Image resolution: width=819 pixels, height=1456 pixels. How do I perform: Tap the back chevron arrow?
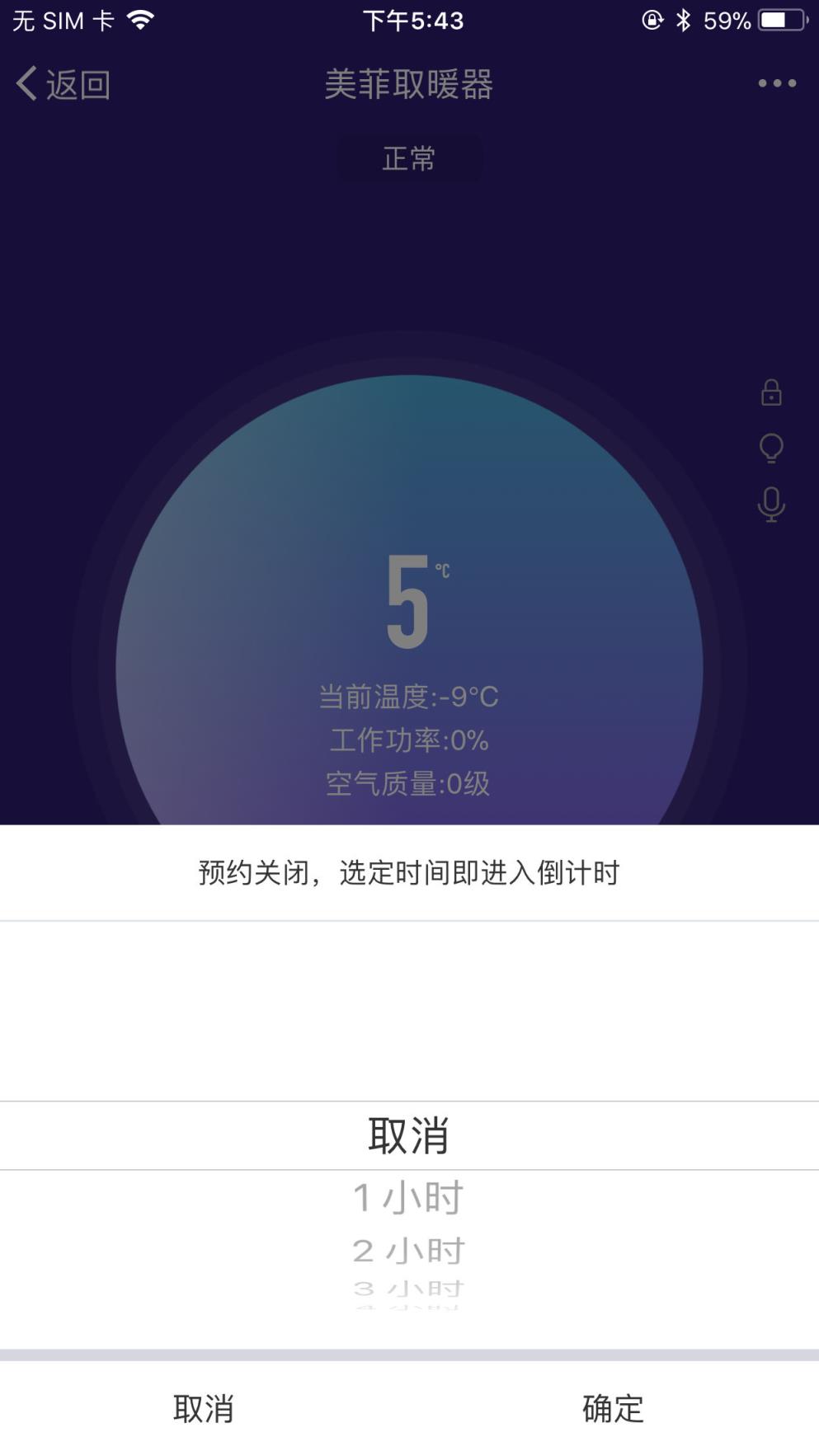25,82
